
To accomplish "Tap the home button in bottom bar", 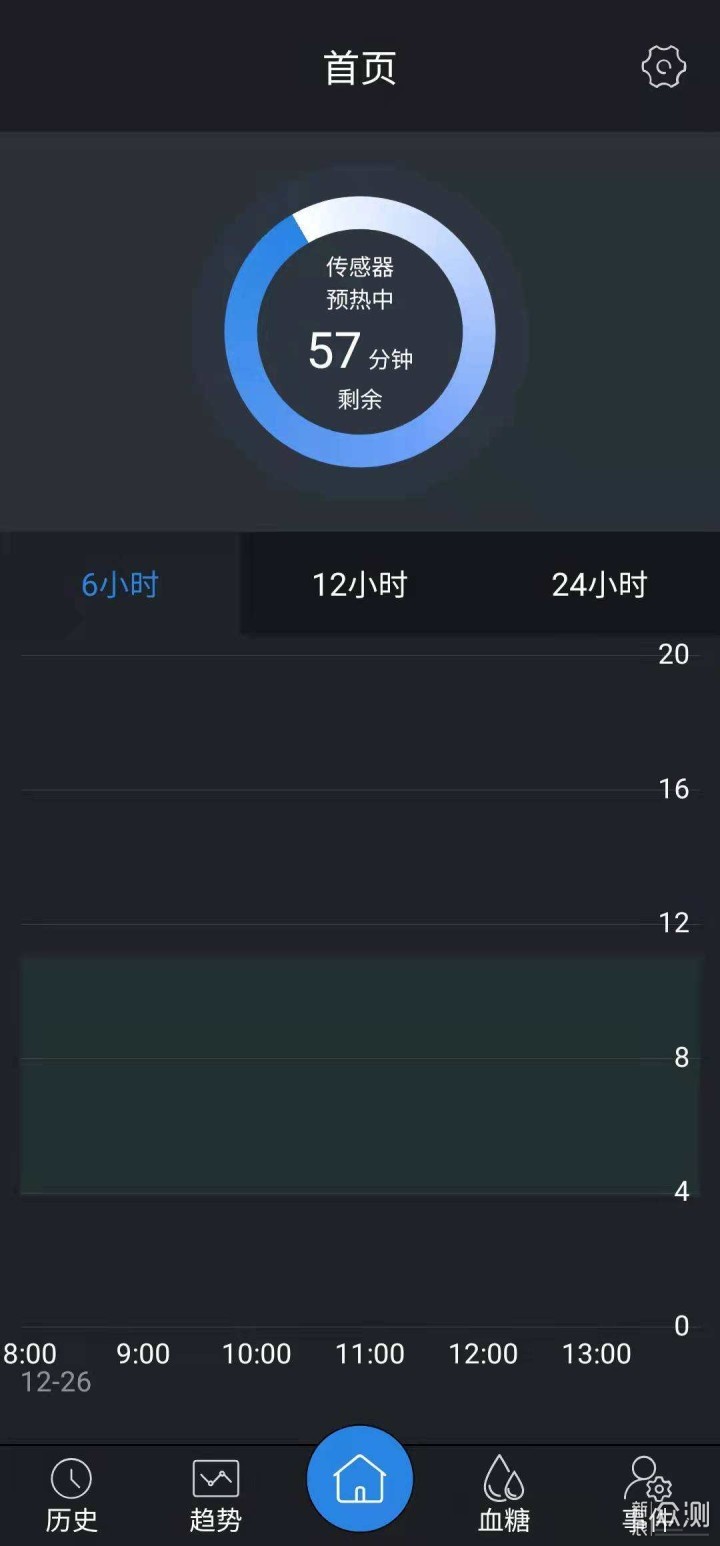I will pos(360,1478).
